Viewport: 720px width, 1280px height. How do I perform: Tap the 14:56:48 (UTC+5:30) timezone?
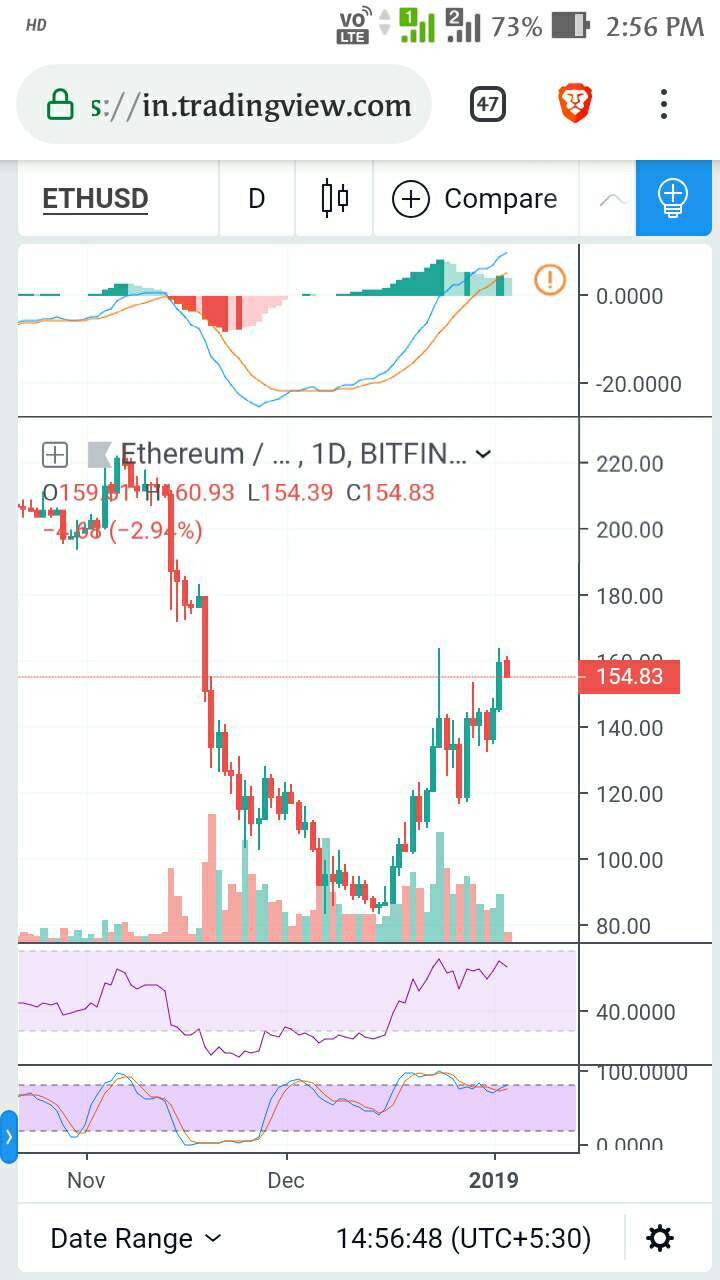pos(463,1239)
